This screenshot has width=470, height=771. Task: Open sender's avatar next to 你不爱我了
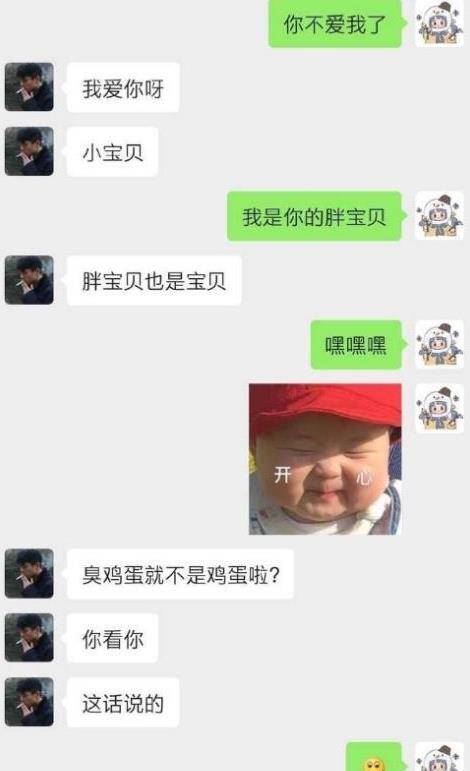[x=439, y=23]
